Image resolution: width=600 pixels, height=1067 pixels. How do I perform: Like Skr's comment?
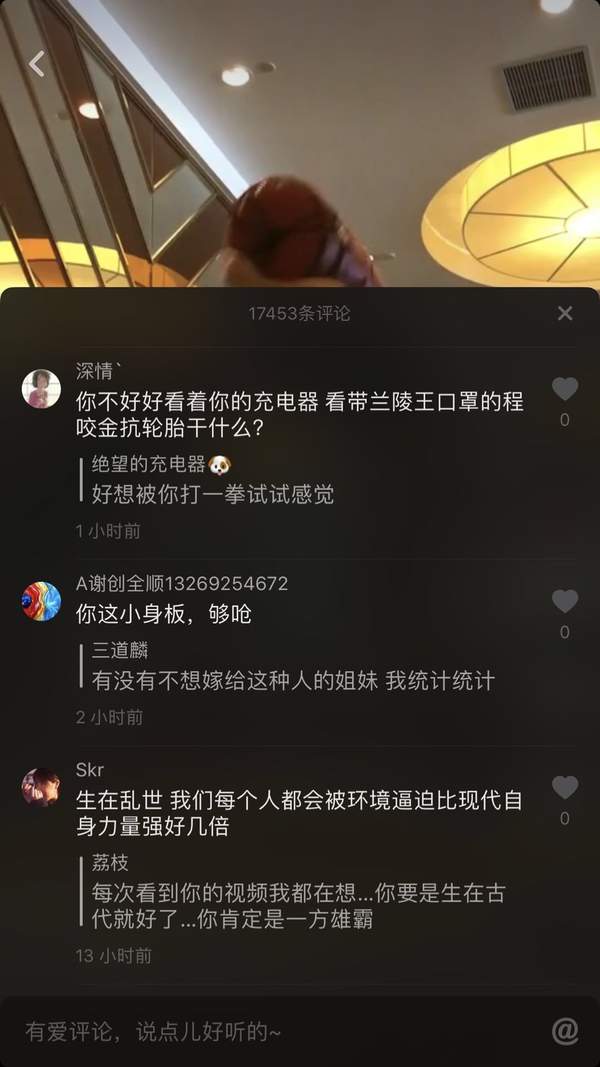[565, 787]
